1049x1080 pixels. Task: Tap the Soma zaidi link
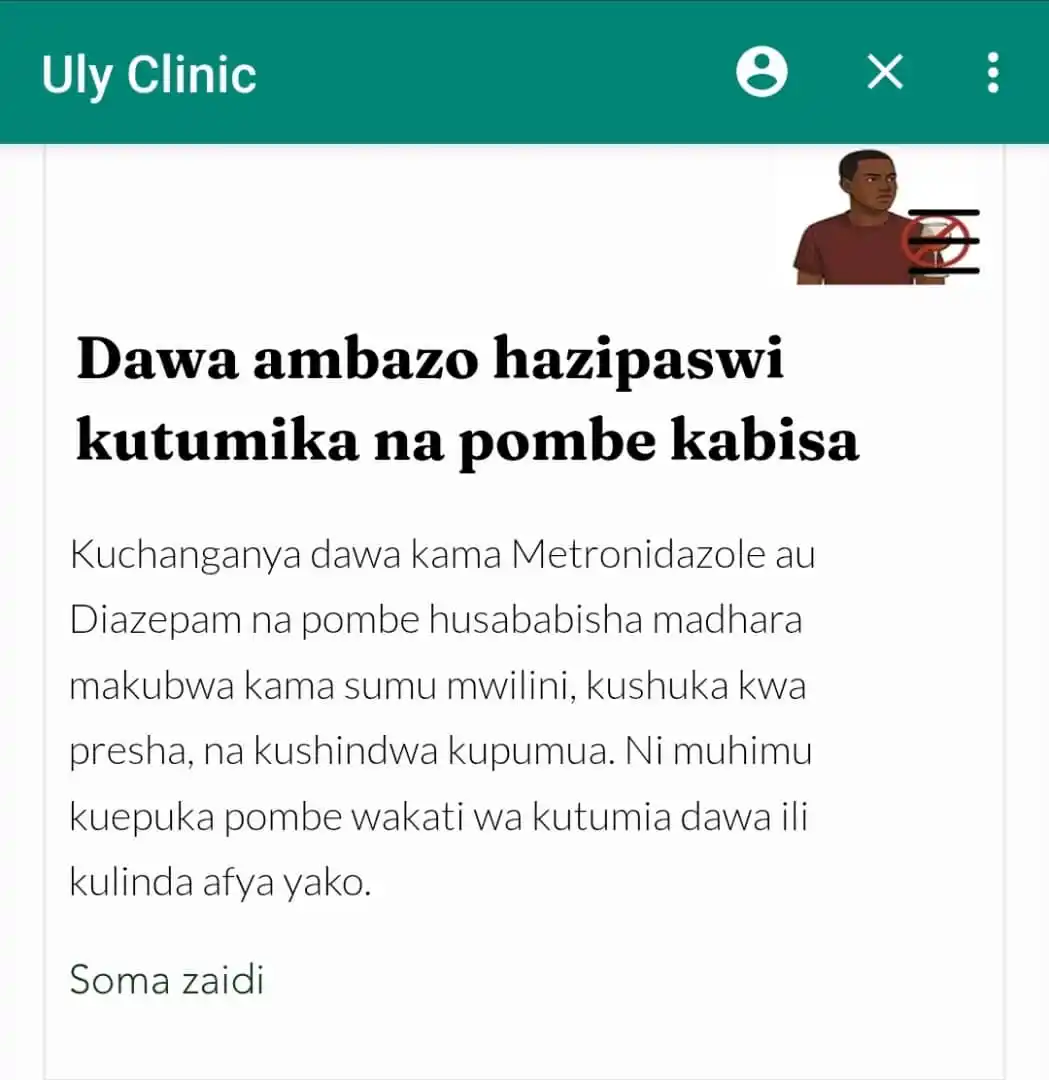pyautogui.click(x=166, y=979)
